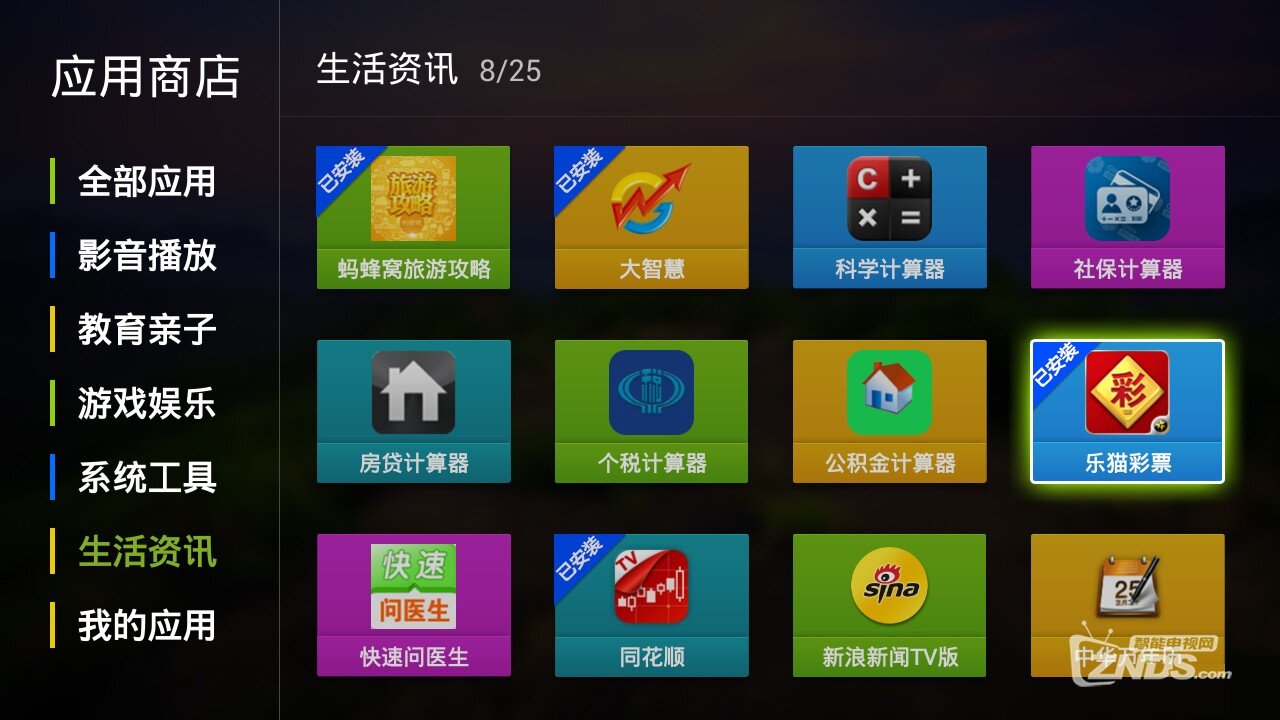Select the 教育亲子 category
This screenshot has height=720, width=1280.
pos(146,330)
